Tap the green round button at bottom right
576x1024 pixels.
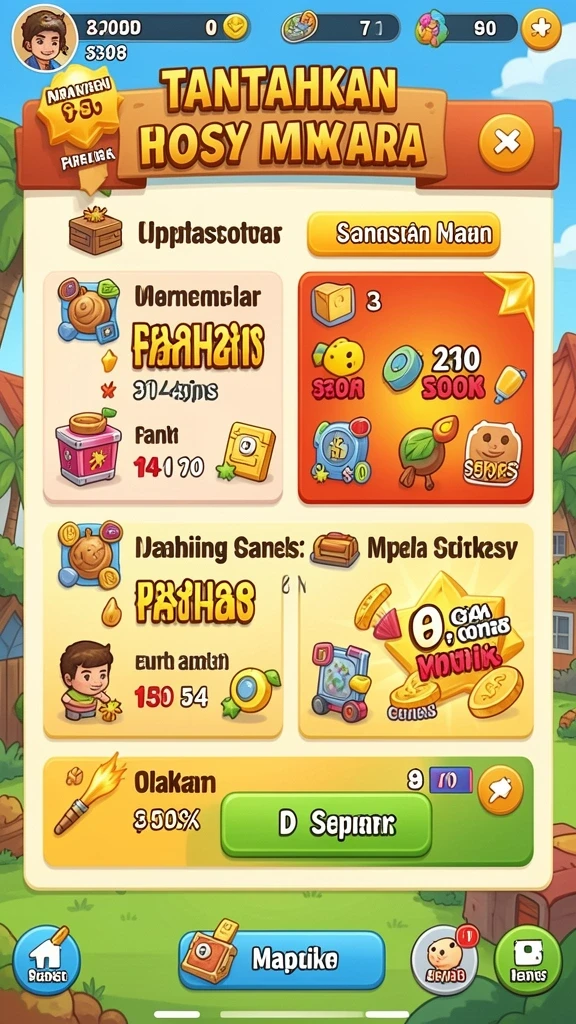pos(528,959)
